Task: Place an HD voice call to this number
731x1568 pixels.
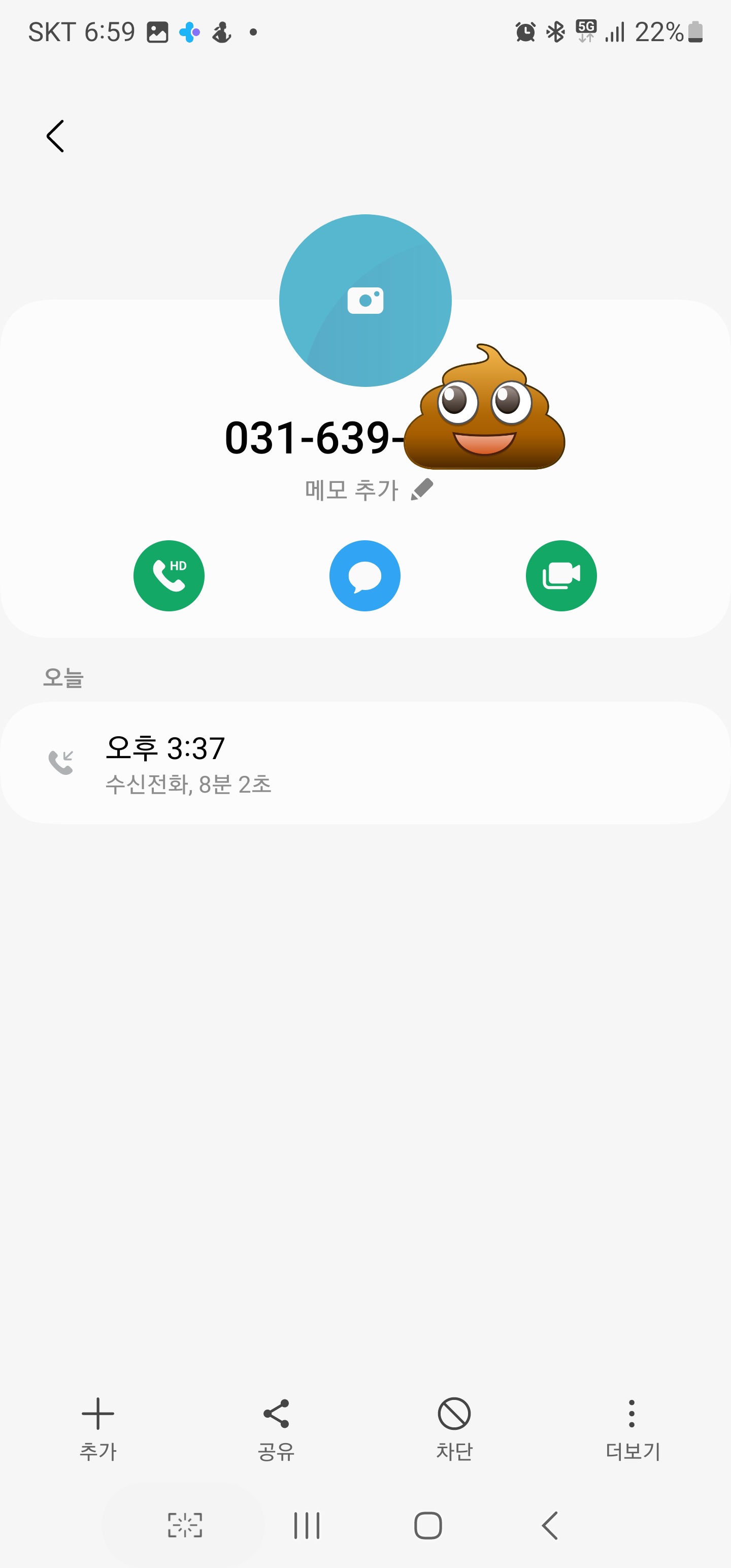Action: click(x=169, y=575)
